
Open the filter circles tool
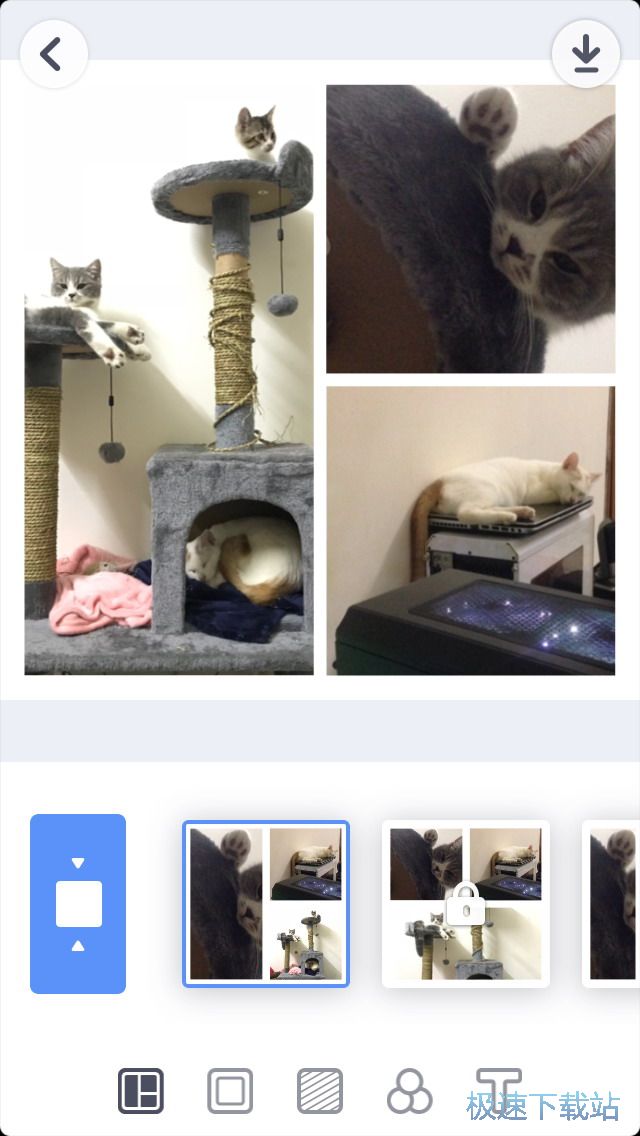[x=409, y=1090]
